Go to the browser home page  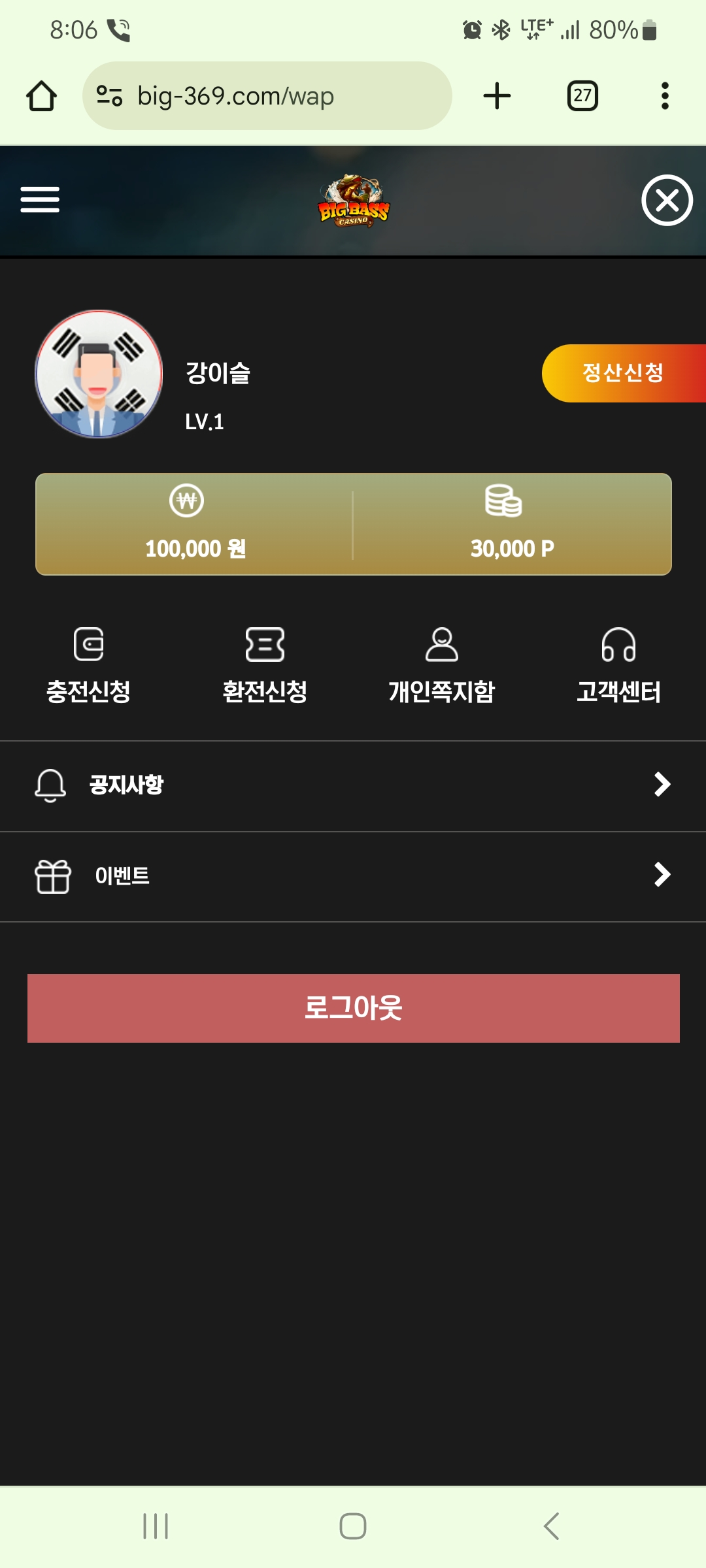tap(41, 96)
